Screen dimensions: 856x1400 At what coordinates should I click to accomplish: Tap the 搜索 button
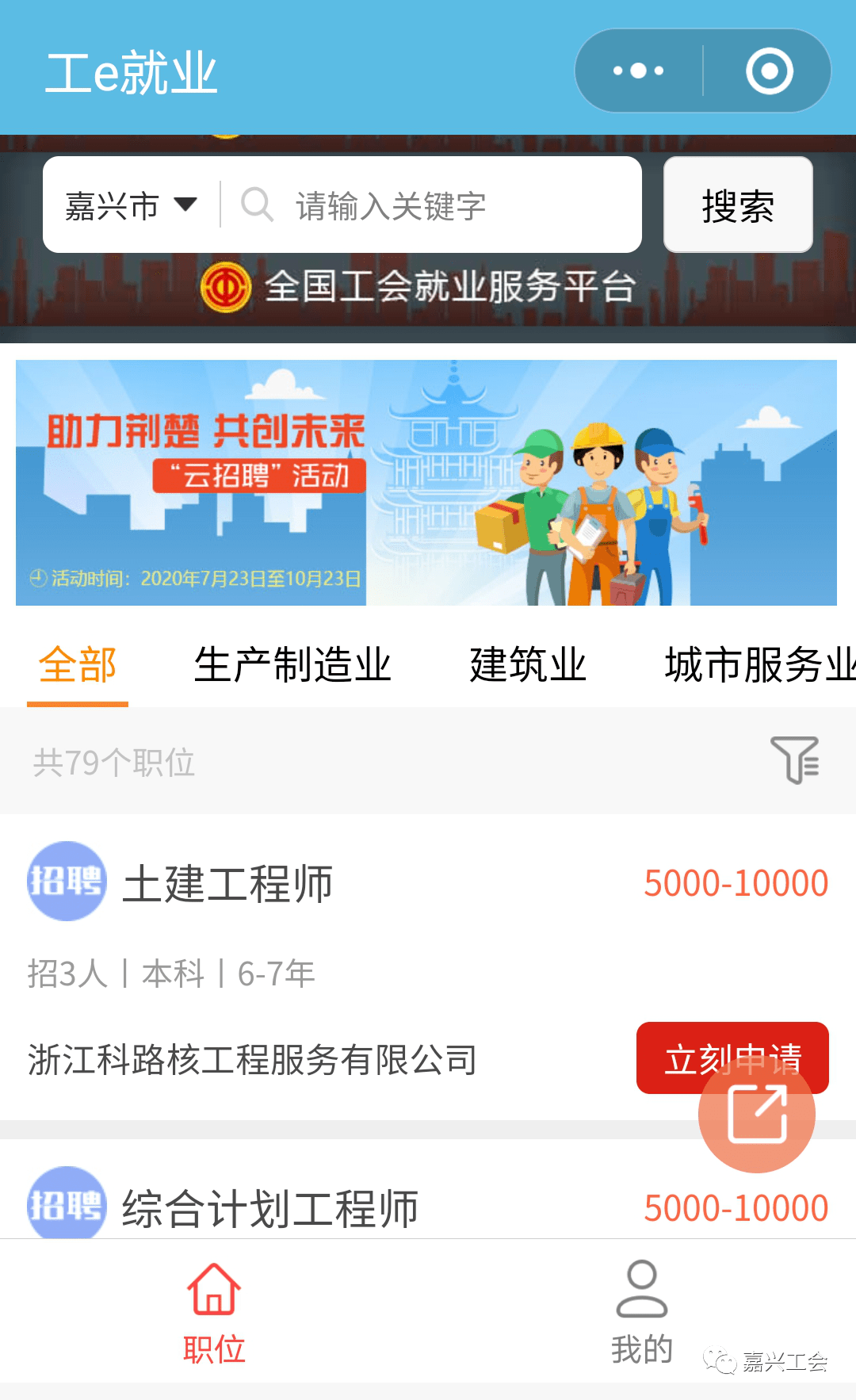coord(737,205)
